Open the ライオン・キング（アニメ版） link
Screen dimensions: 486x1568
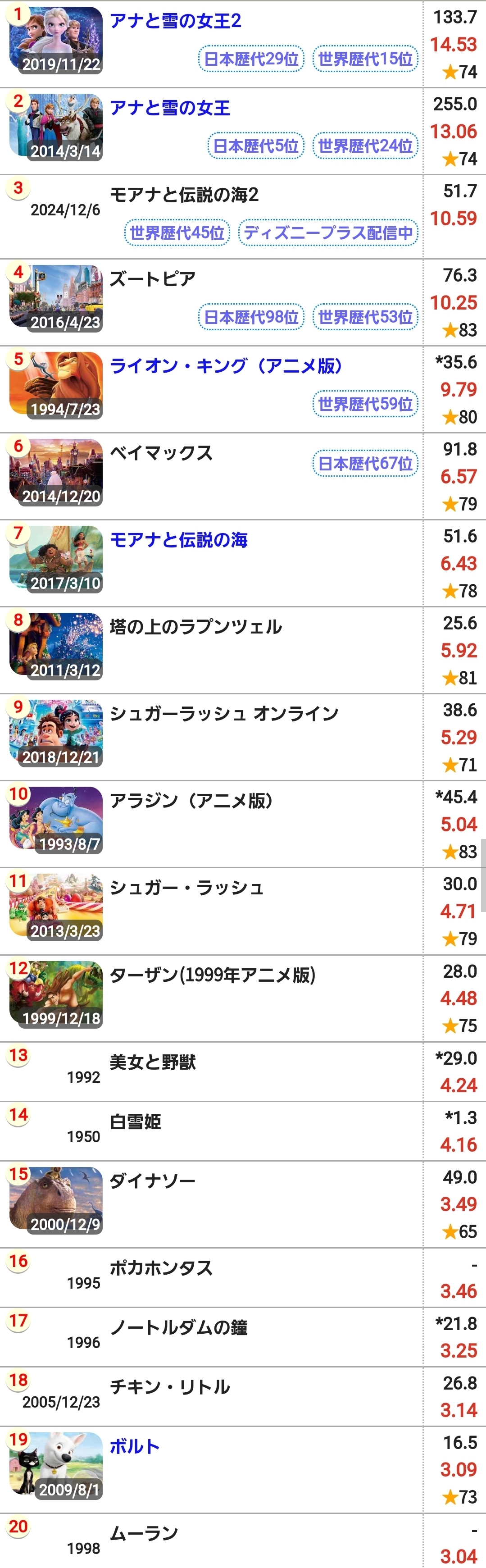coord(226,366)
